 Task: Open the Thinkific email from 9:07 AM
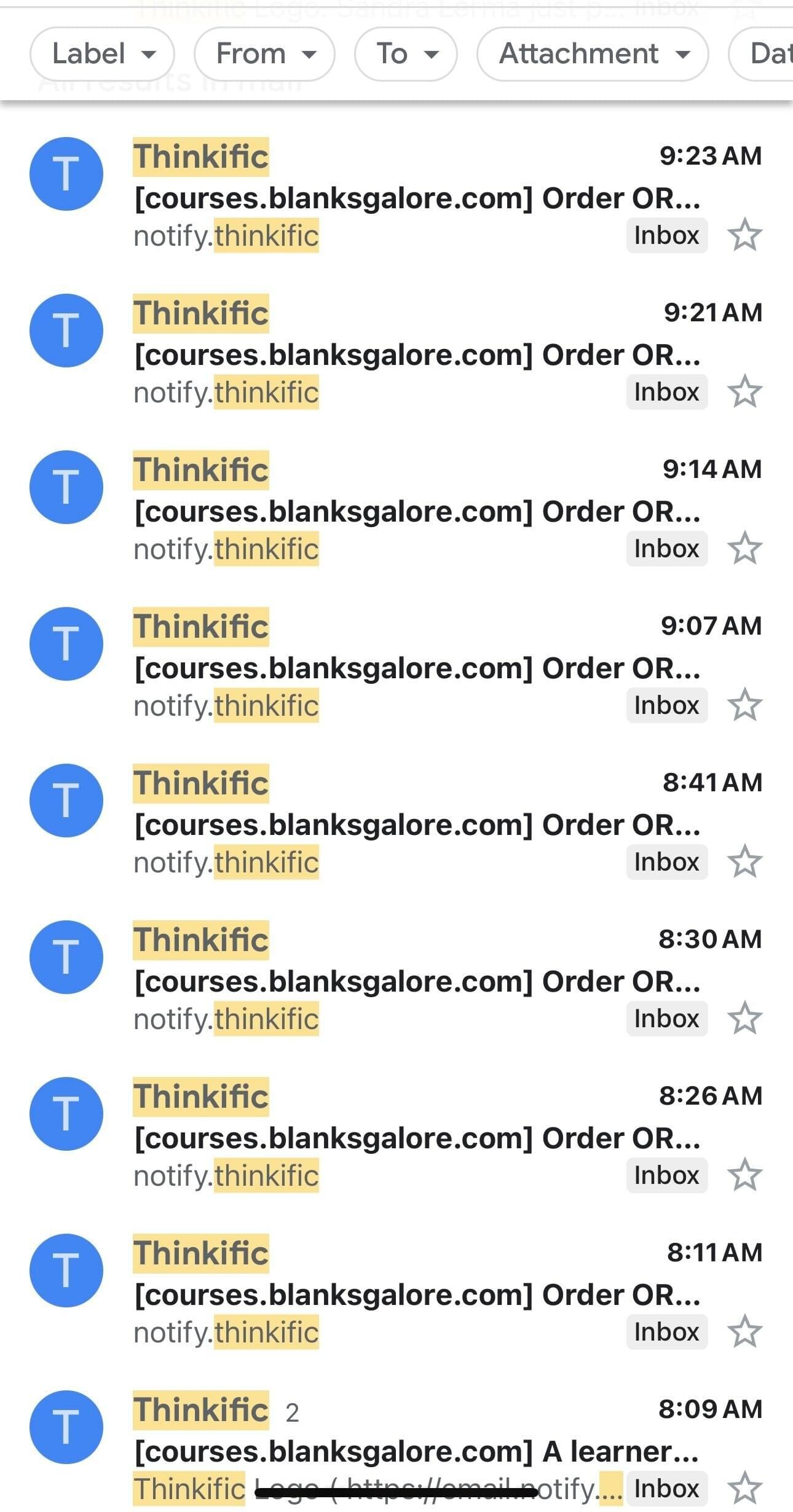click(417, 668)
